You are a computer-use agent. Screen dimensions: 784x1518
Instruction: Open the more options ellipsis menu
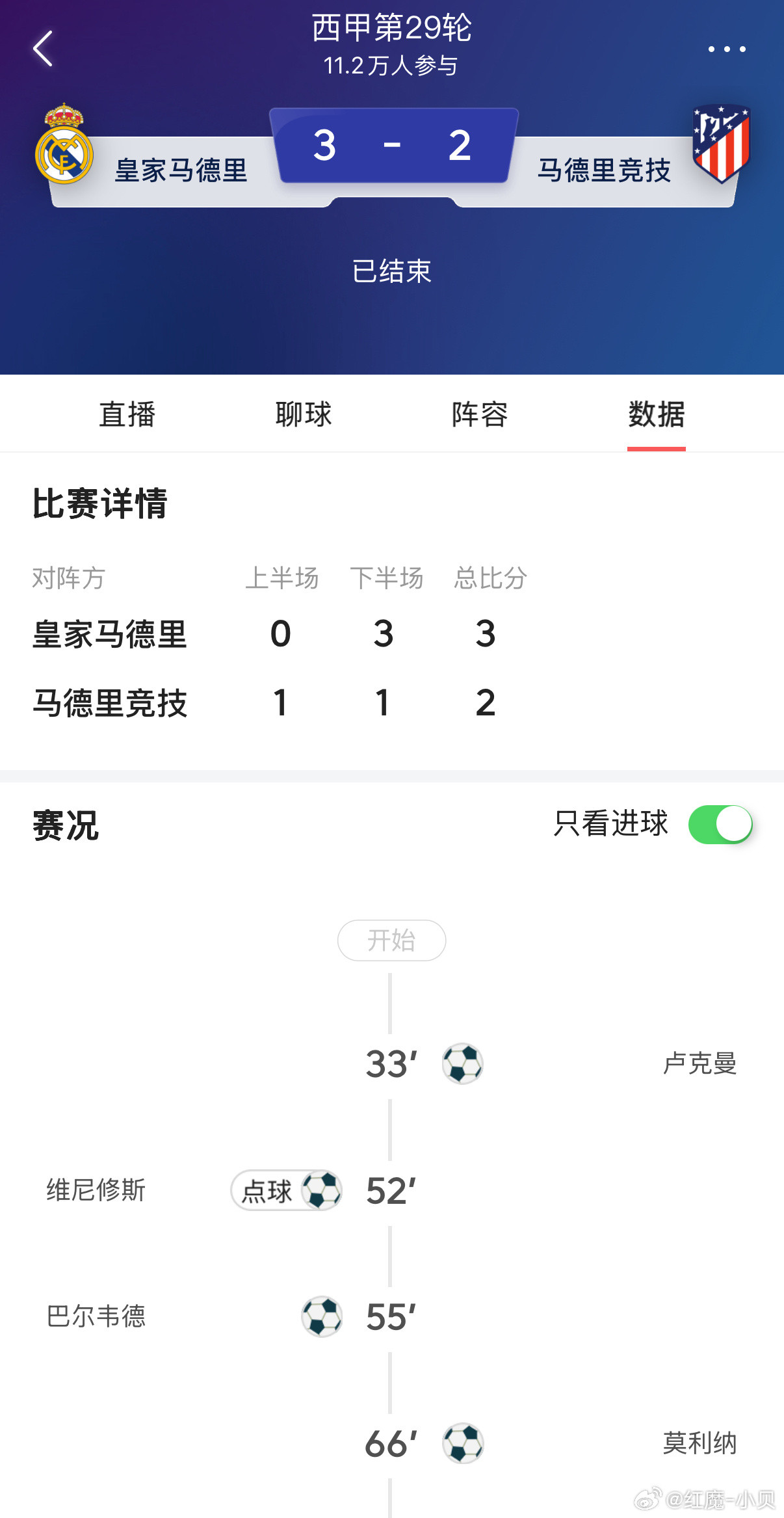727,49
